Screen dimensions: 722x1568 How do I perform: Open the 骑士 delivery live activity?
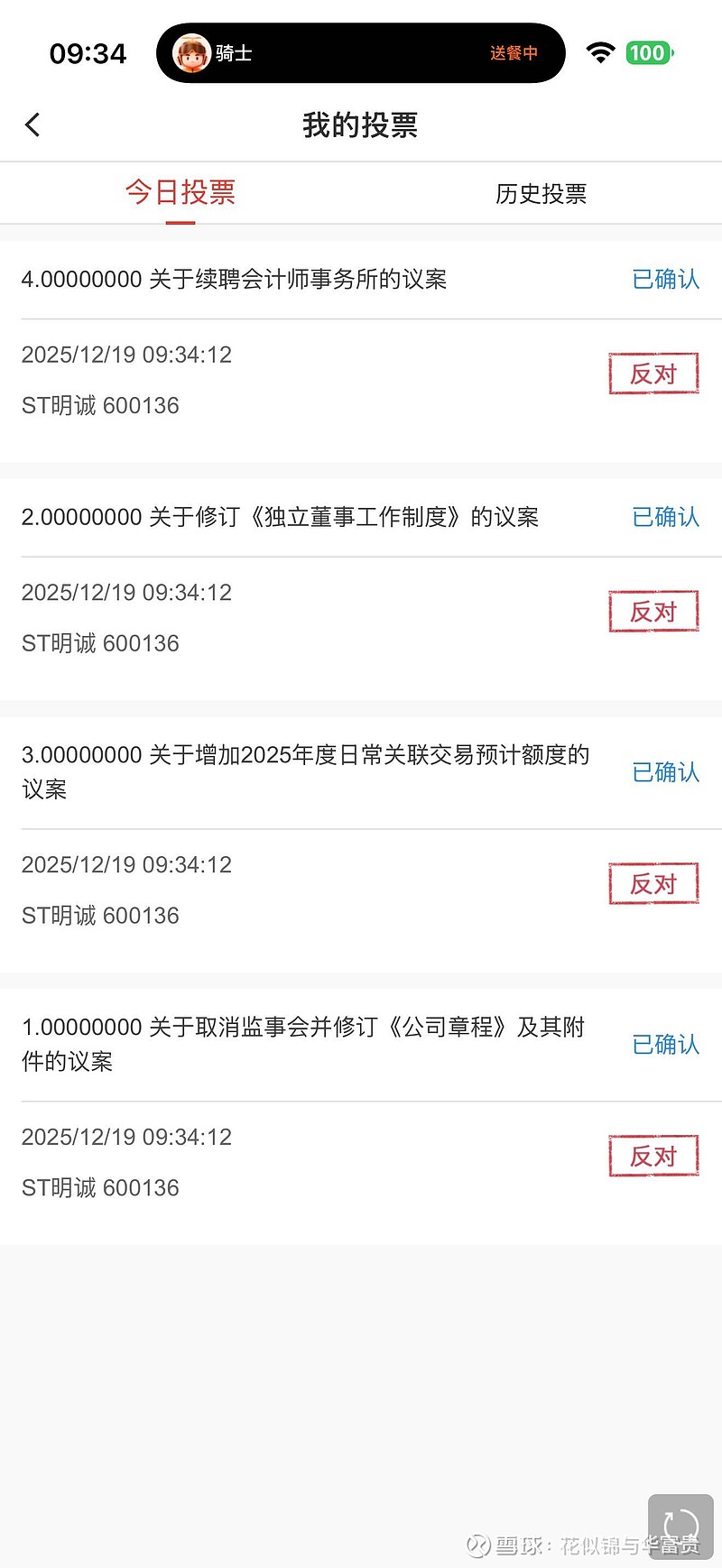point(361,53)
